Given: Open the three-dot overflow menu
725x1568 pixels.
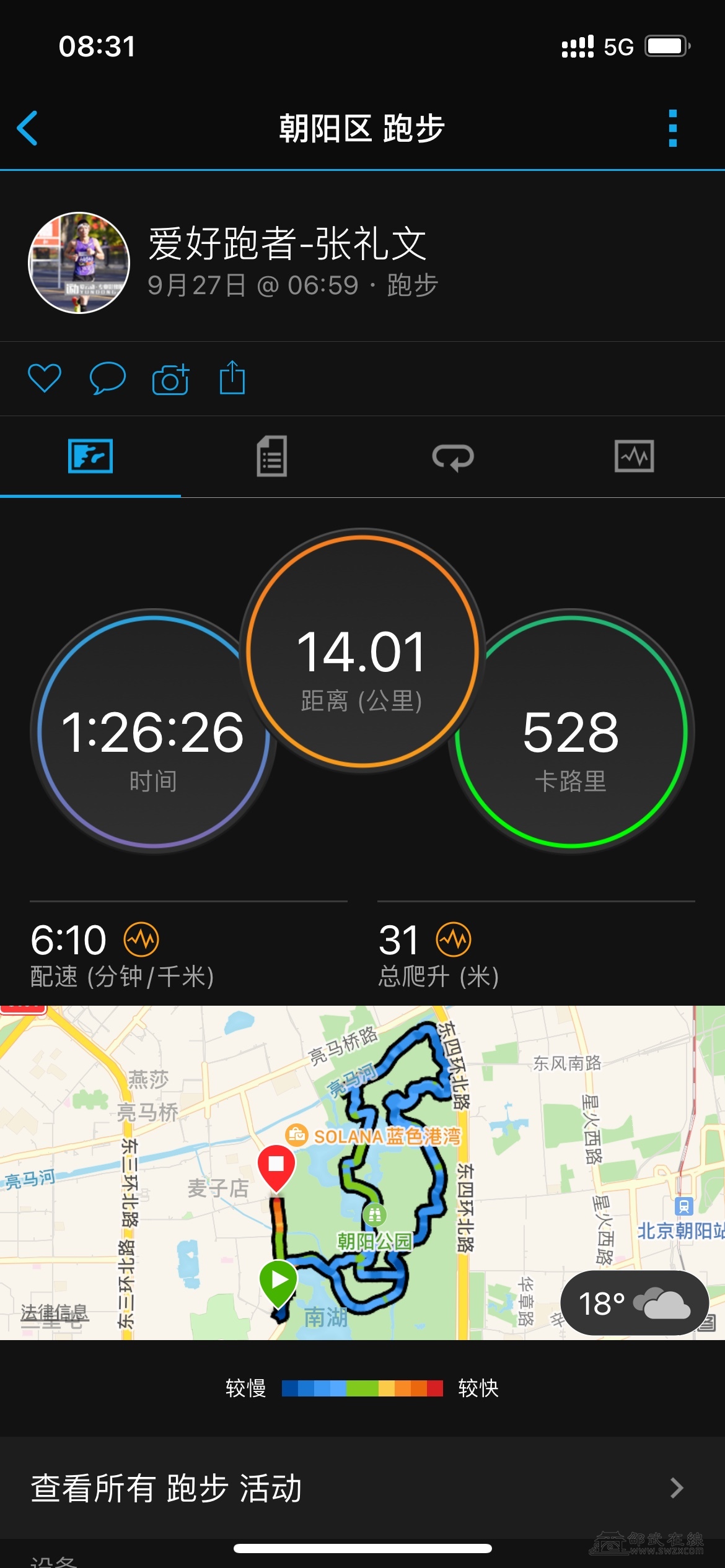Looking at the screenshot, I should [673, 128].
